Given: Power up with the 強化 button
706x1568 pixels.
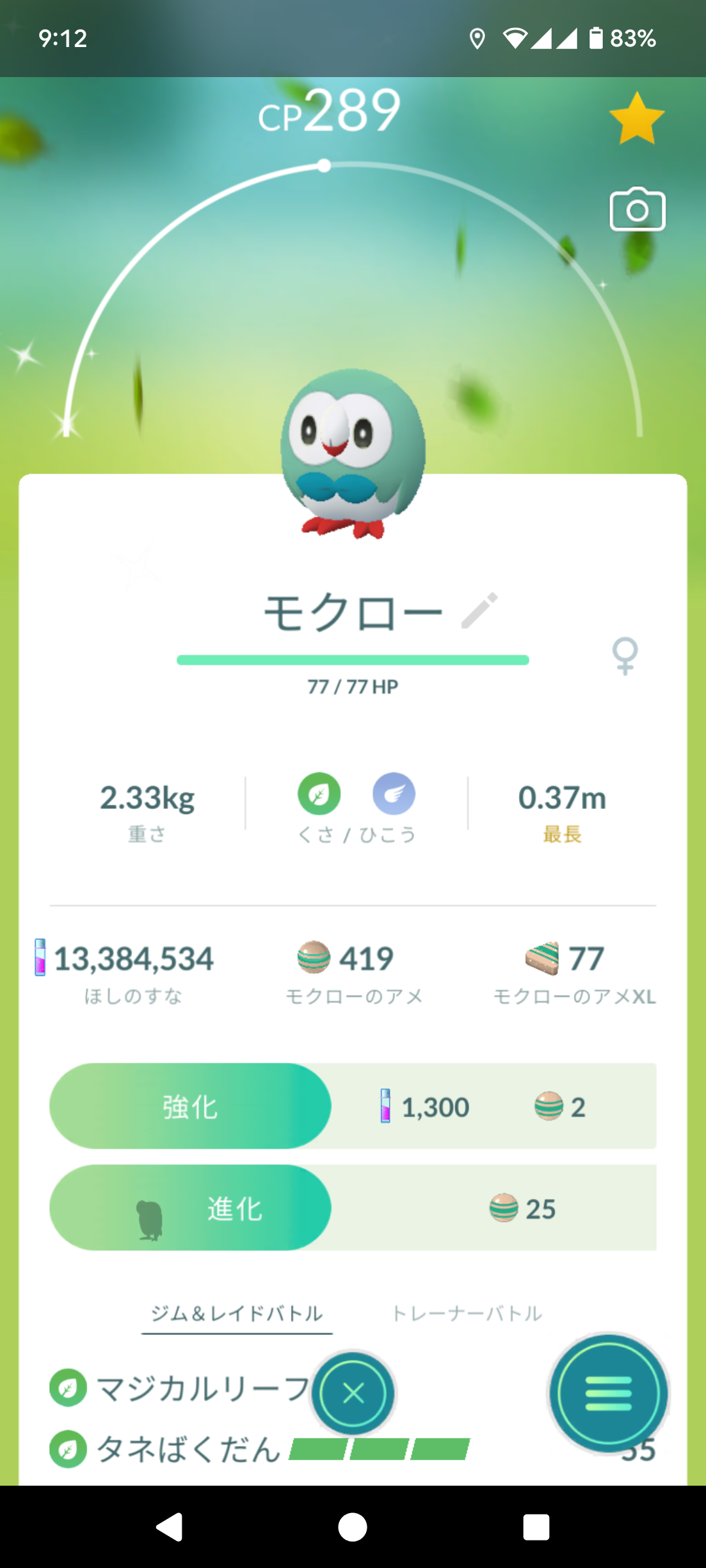Looking at the screenshot, I should 190,1106.
